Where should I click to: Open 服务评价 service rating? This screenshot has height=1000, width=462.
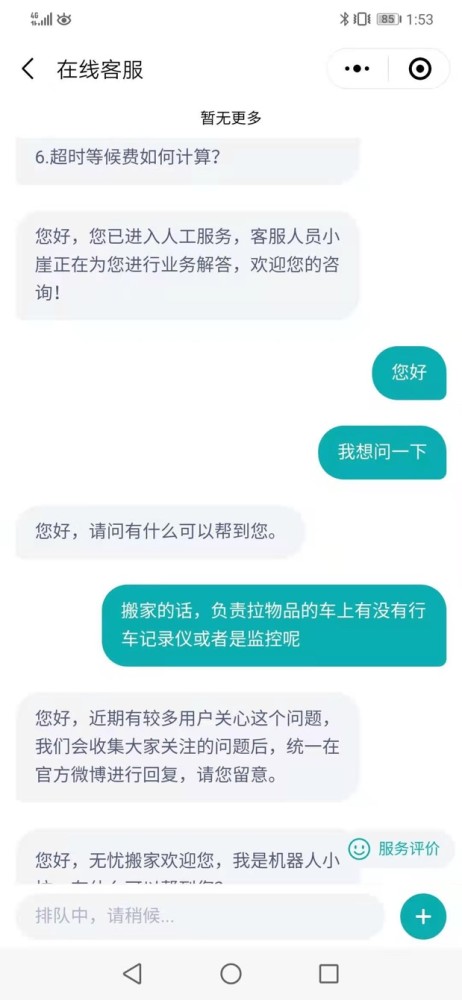393,849
